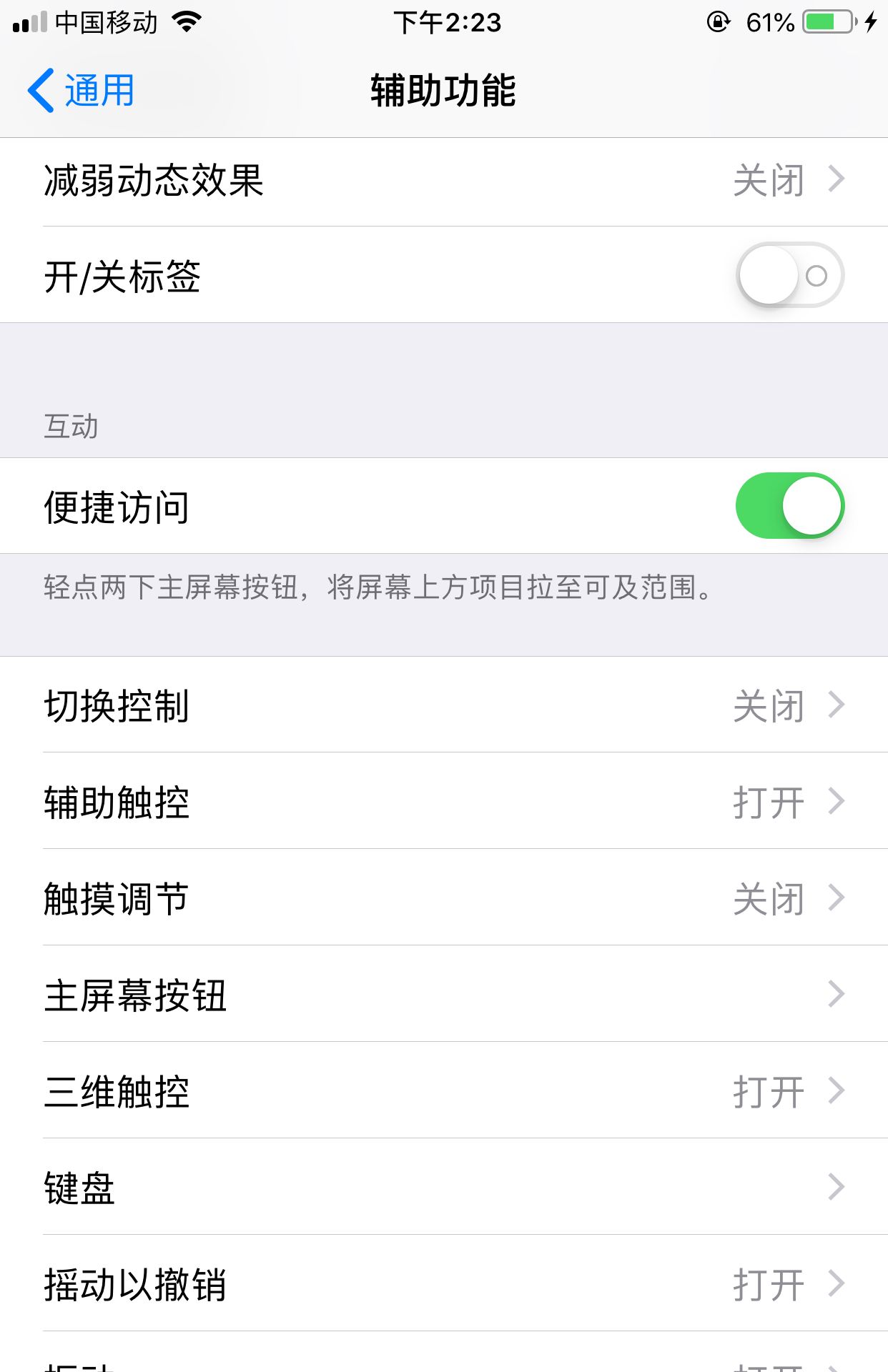Go back to 通用 settings
This screenshot has width=888, height=1372.
coord(81,91)
